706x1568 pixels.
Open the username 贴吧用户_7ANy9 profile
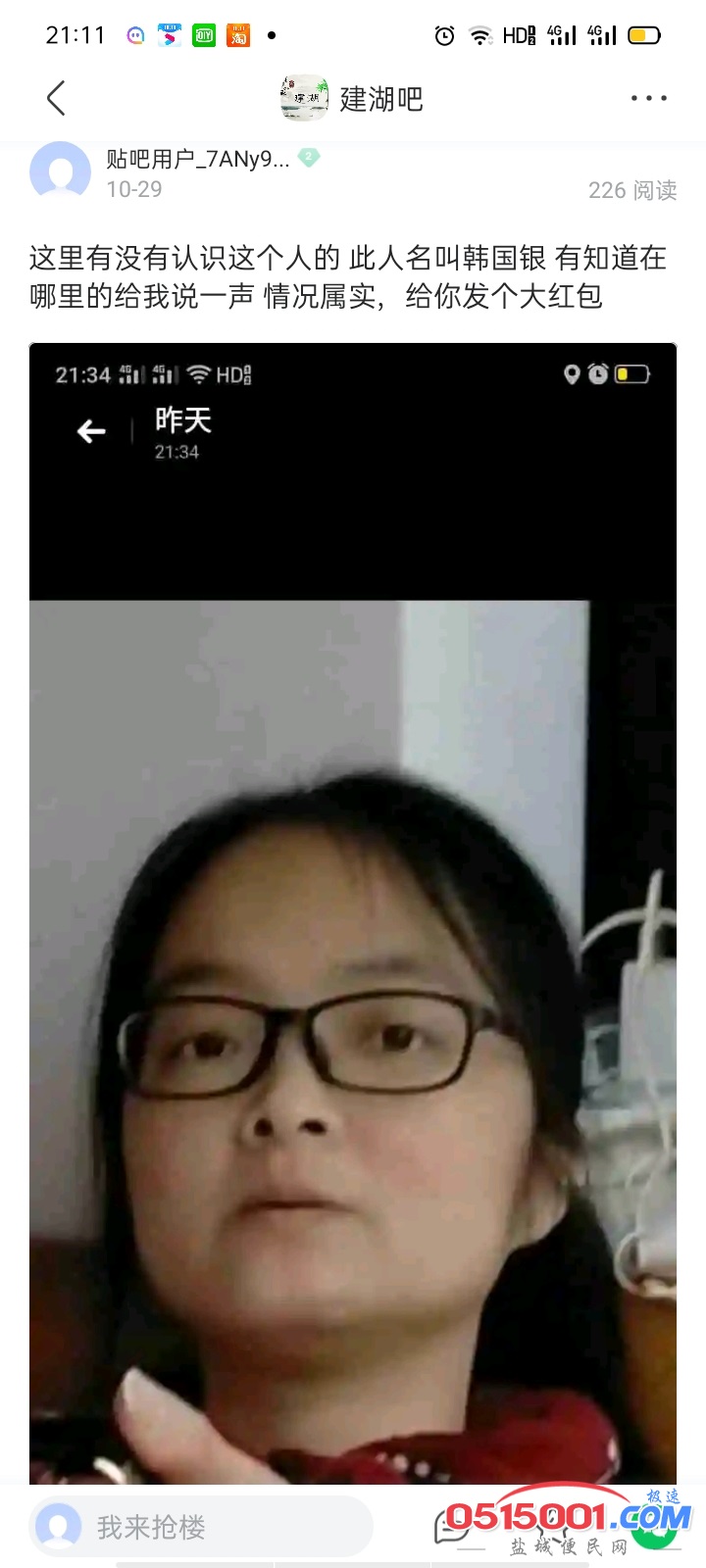197,159
